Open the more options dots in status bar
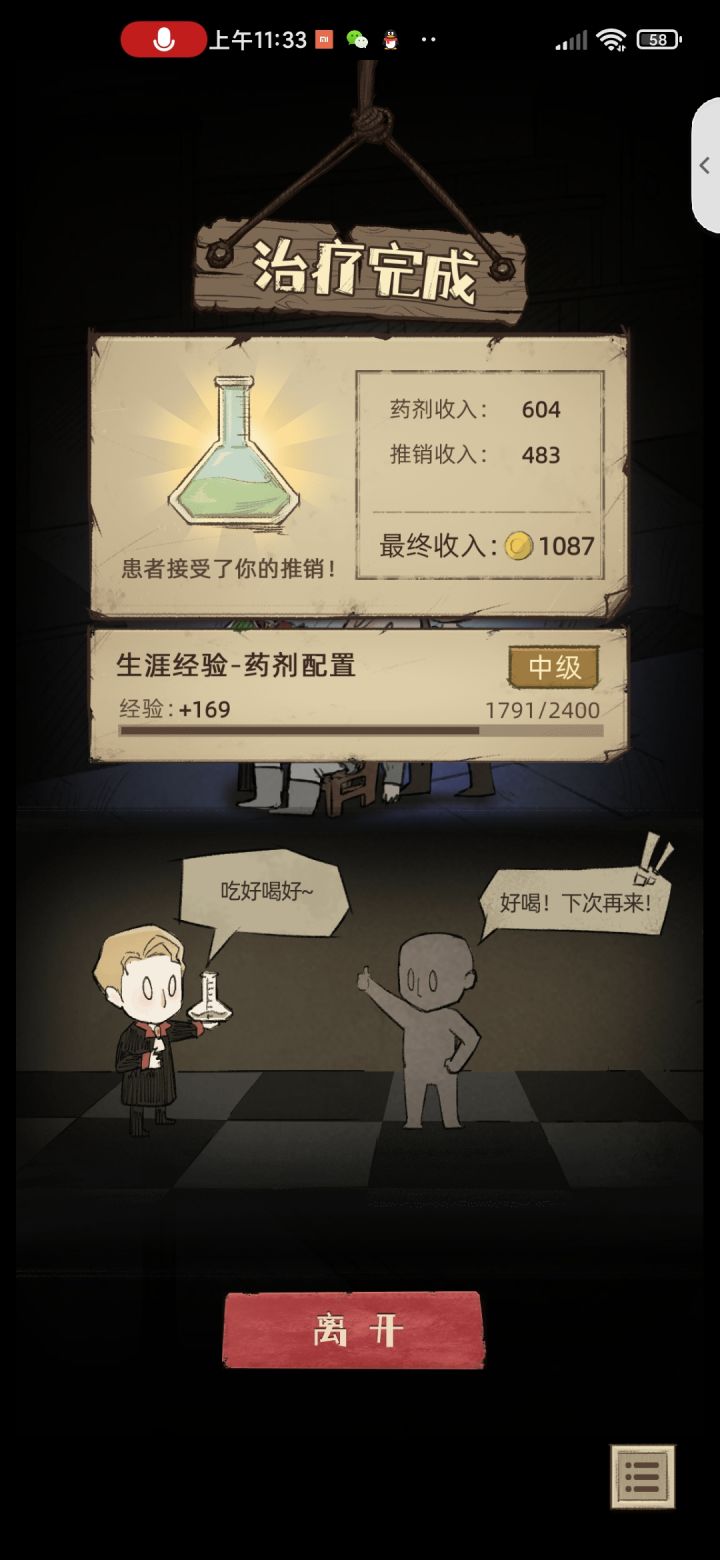The height and width of the screenshot is (1560, 720). [430, 38]
